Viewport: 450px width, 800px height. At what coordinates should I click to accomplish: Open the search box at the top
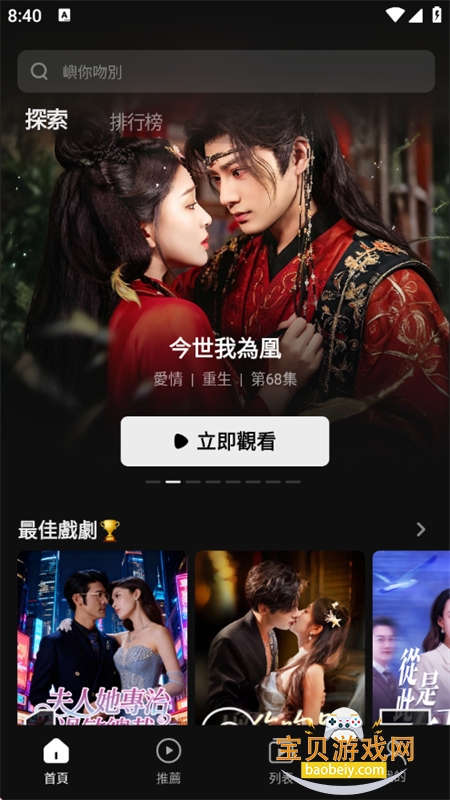(226, 71)
